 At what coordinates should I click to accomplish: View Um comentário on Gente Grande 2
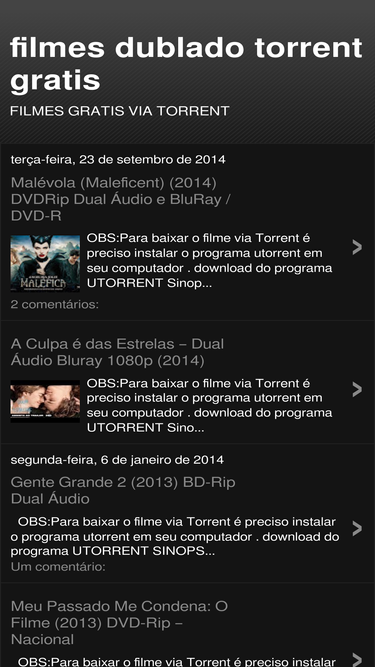coord(58,567)
